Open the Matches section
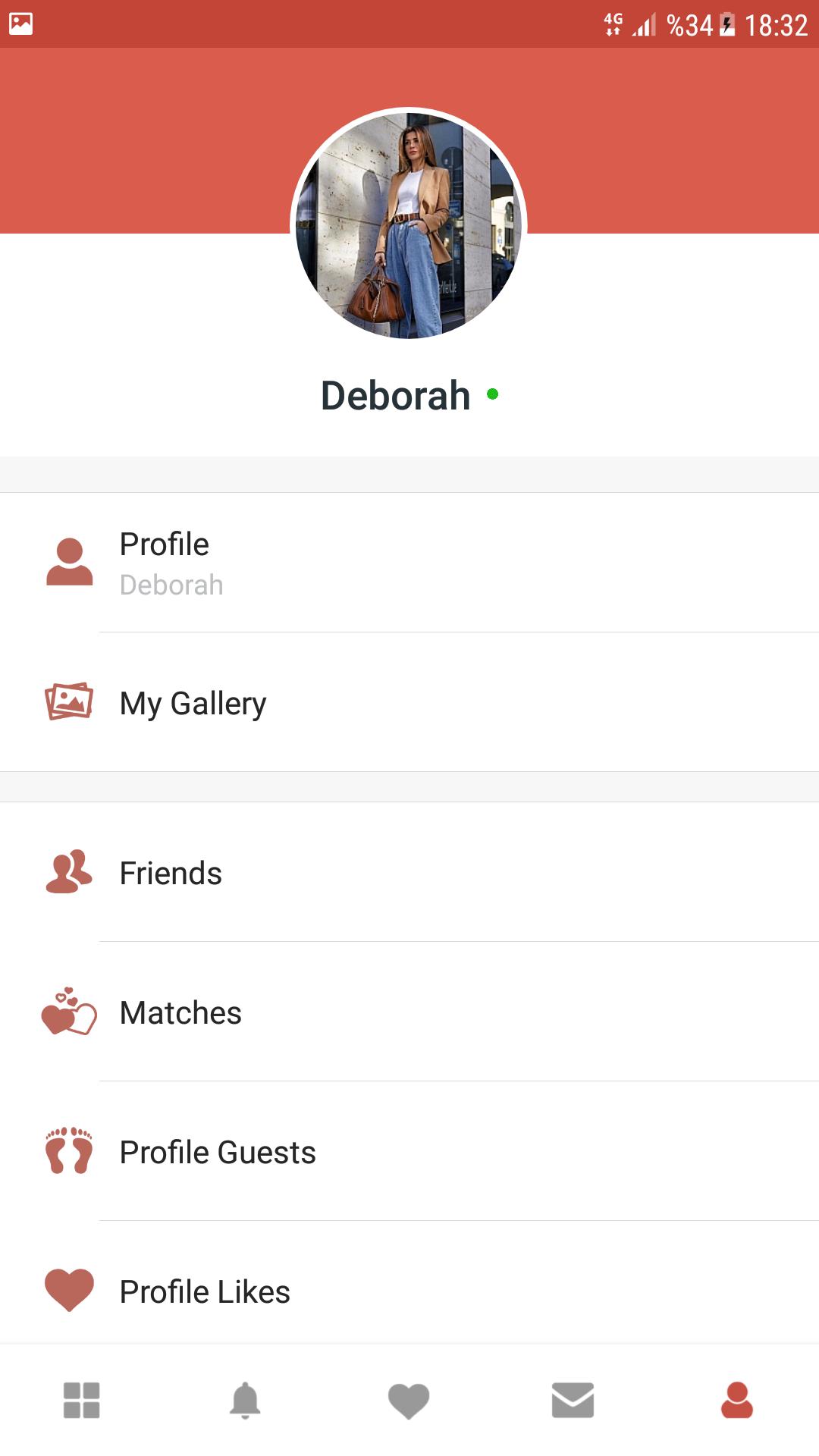 pos(409,1012)
